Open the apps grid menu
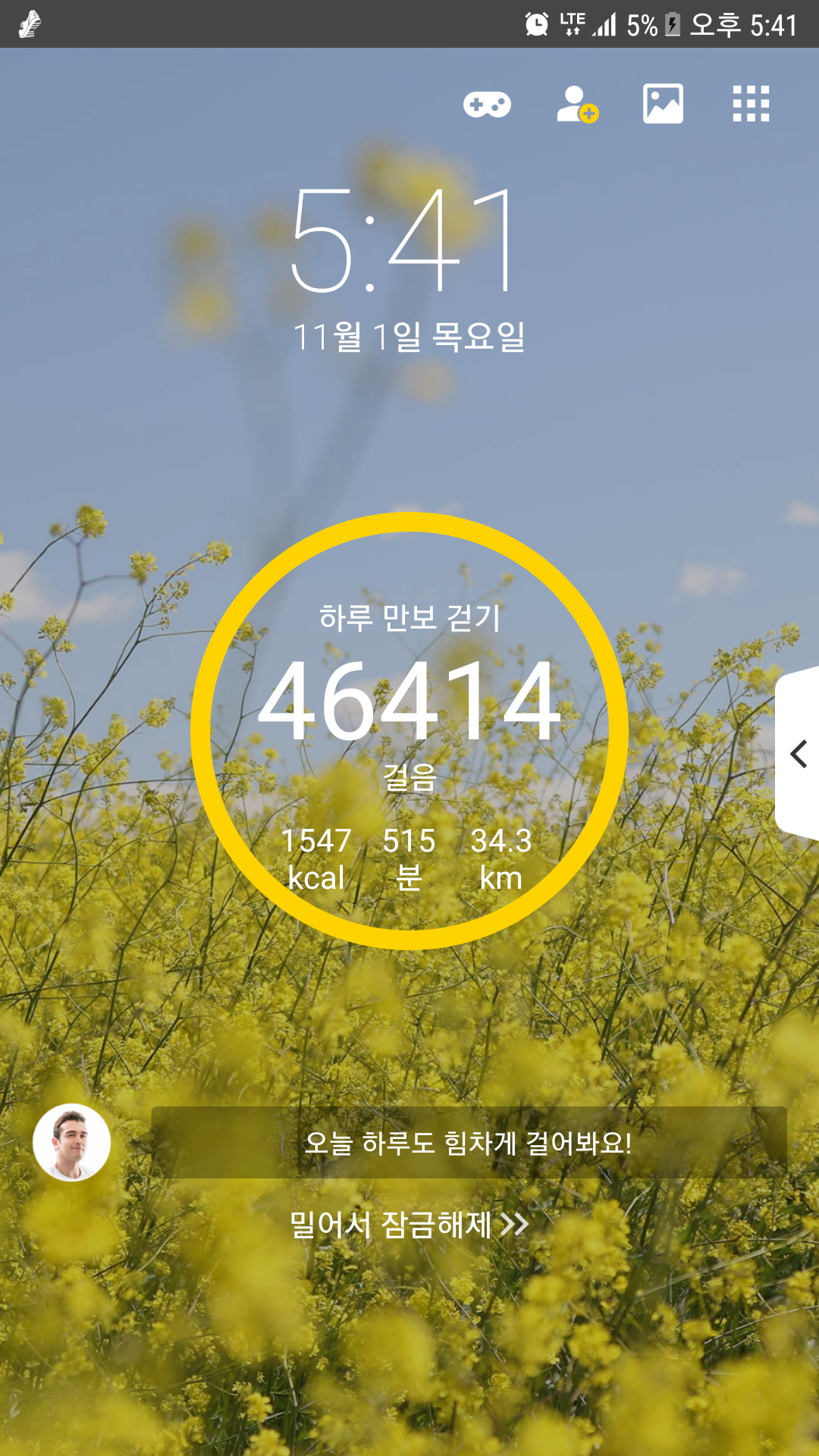This screenshot has height=1456, width=819. 751,104
